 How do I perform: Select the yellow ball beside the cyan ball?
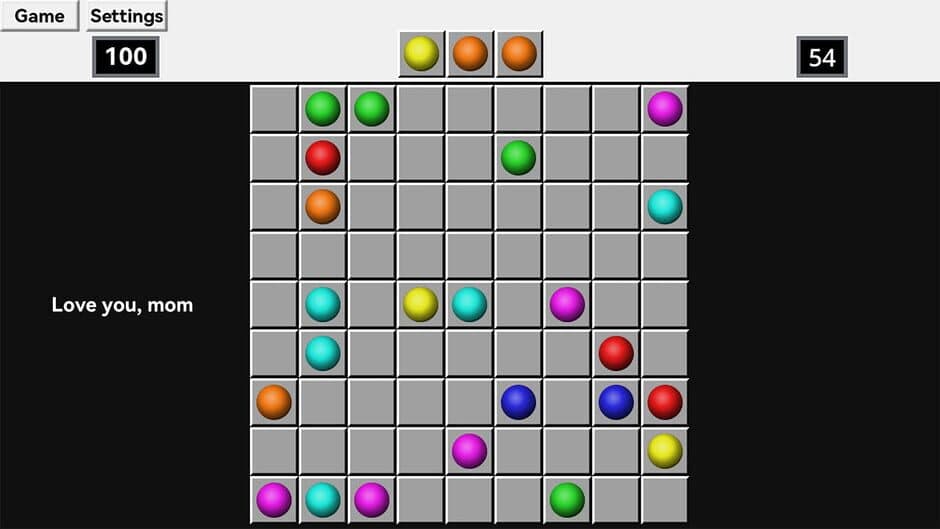(421, 304)
